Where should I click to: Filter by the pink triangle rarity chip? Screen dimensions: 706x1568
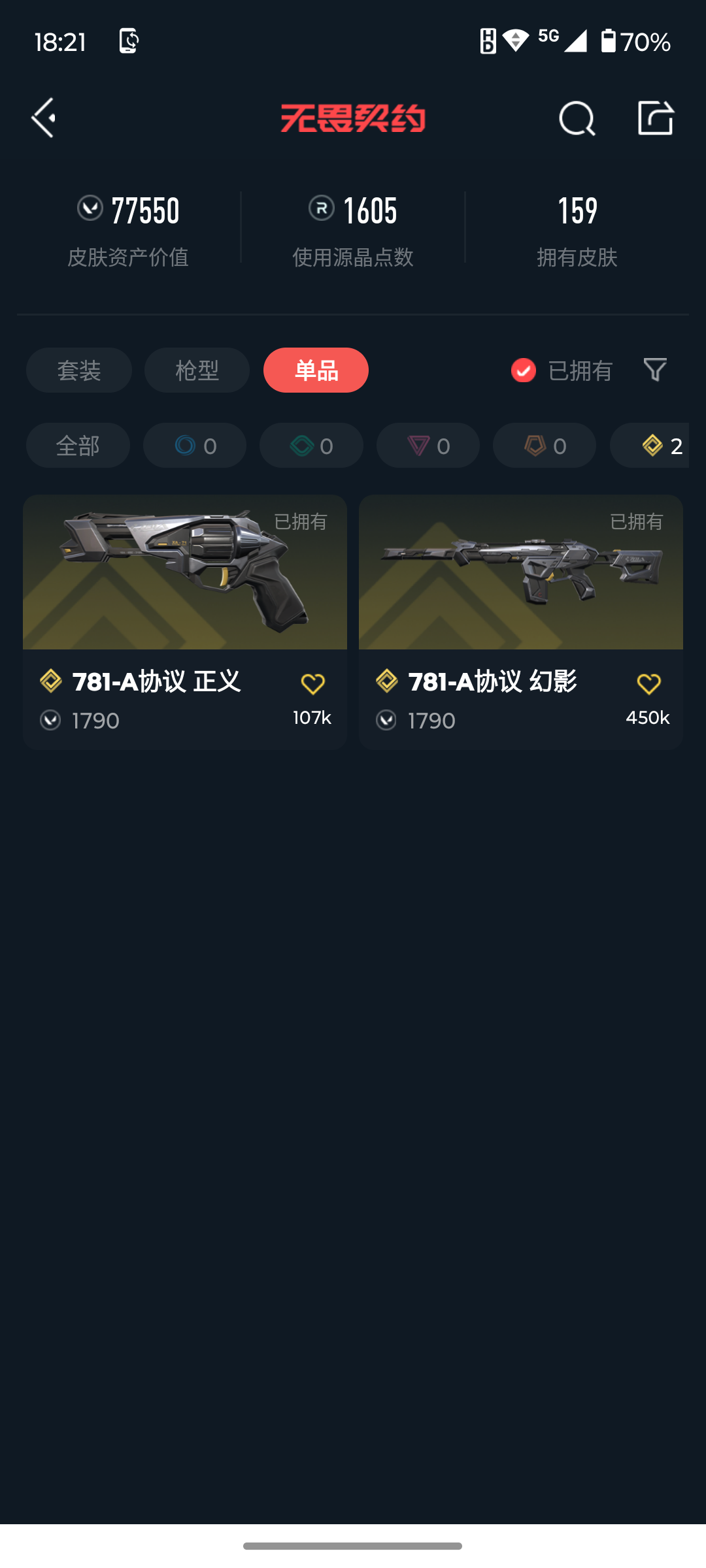(x=428, y=446)
